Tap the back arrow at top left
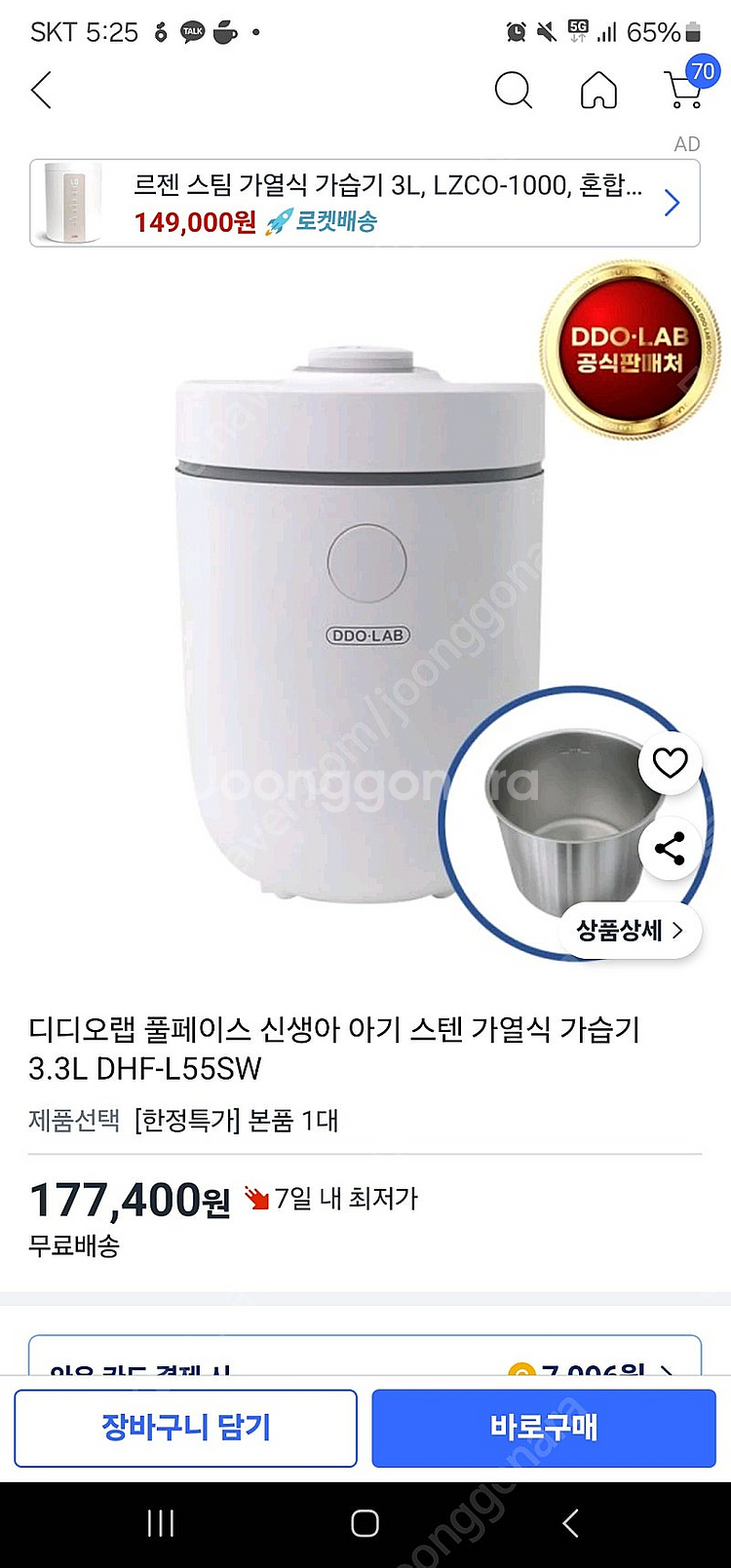 [x=41, y=90]
